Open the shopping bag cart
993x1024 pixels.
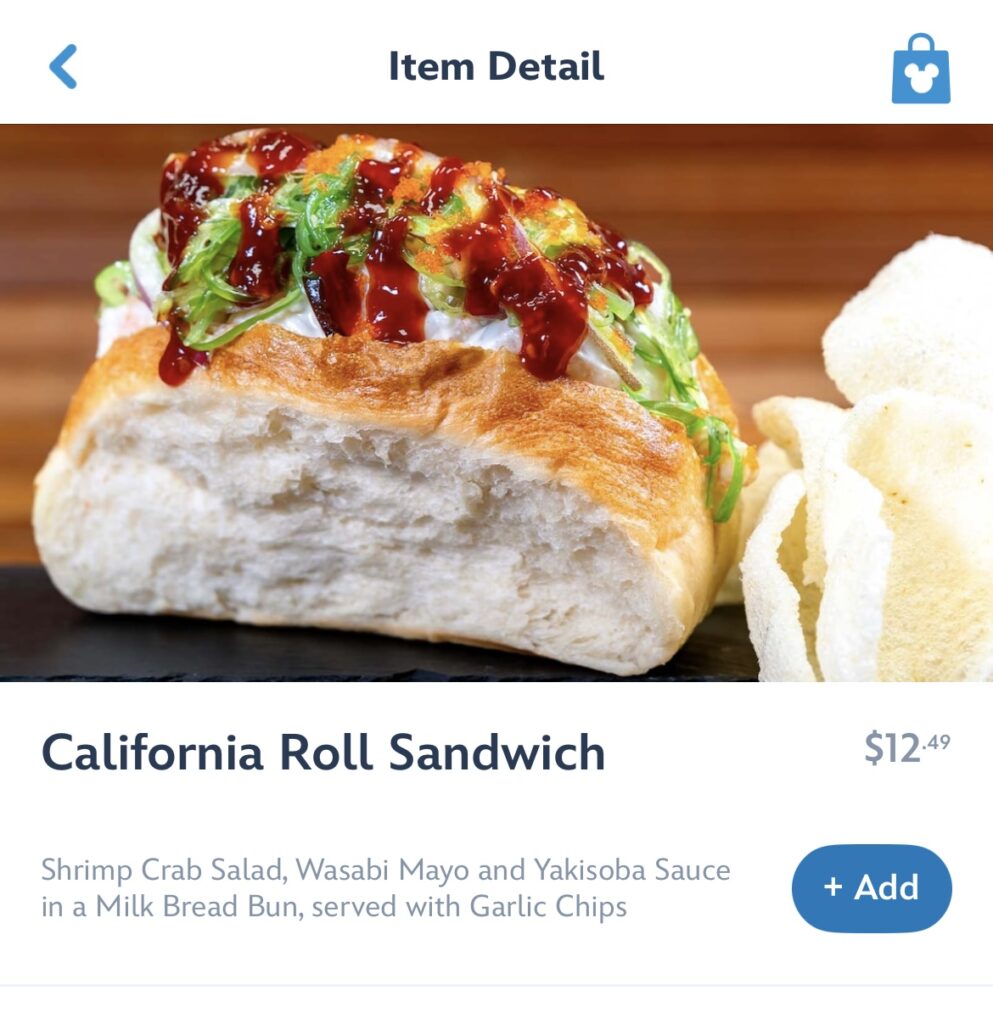pos(920,69)
